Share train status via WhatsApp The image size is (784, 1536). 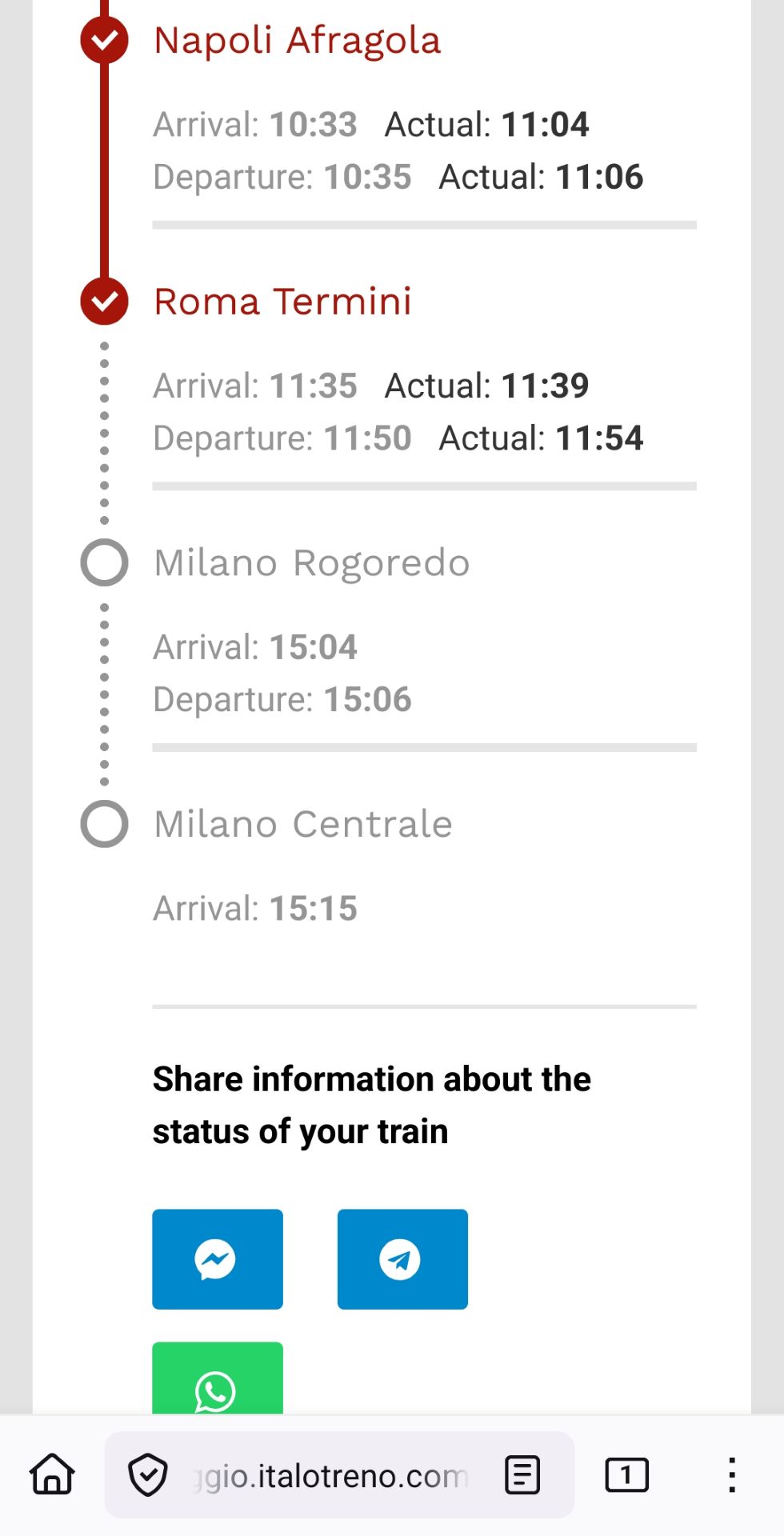click(x=218, y=1378)
